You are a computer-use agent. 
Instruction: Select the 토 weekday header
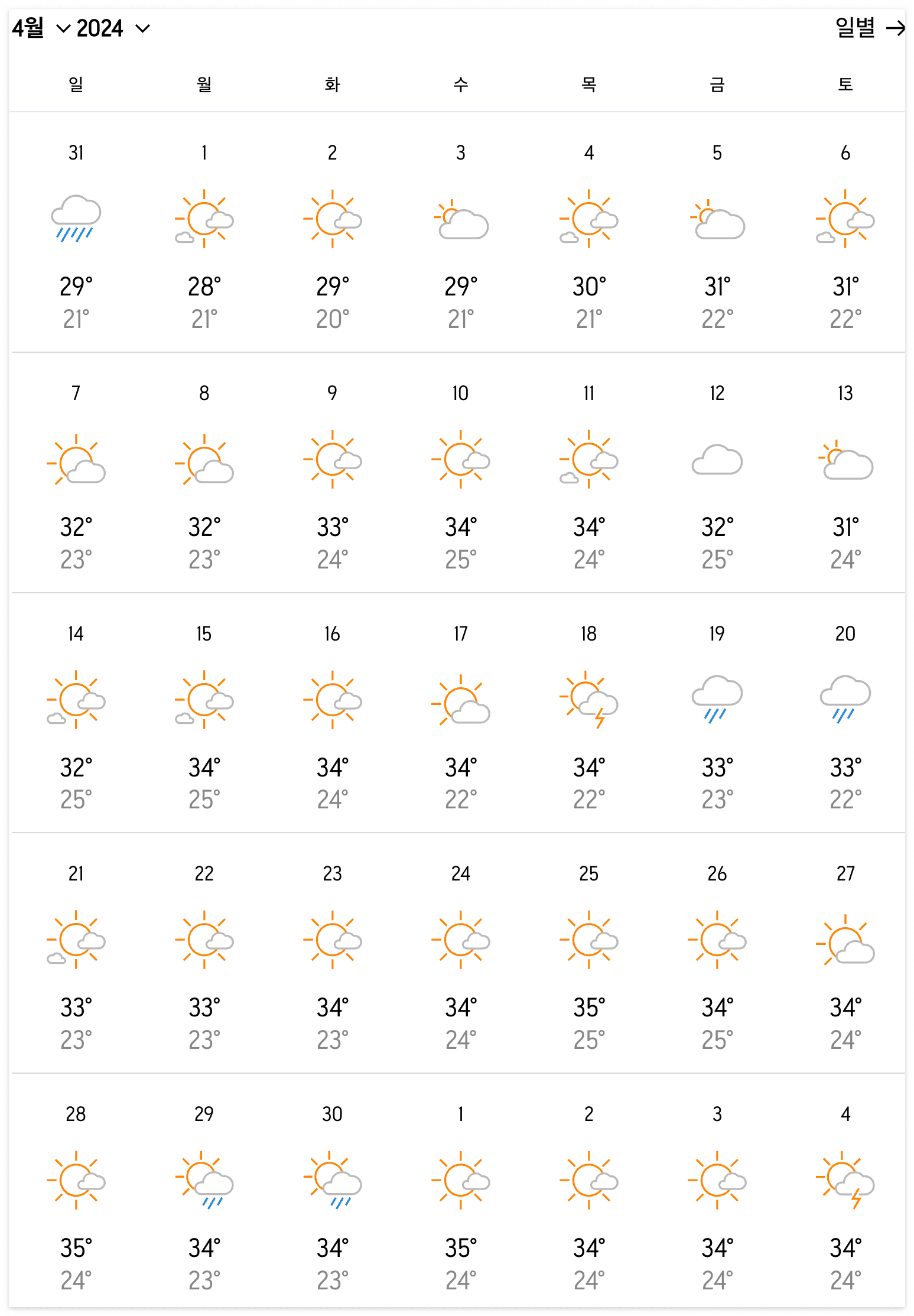coord(844,85)
